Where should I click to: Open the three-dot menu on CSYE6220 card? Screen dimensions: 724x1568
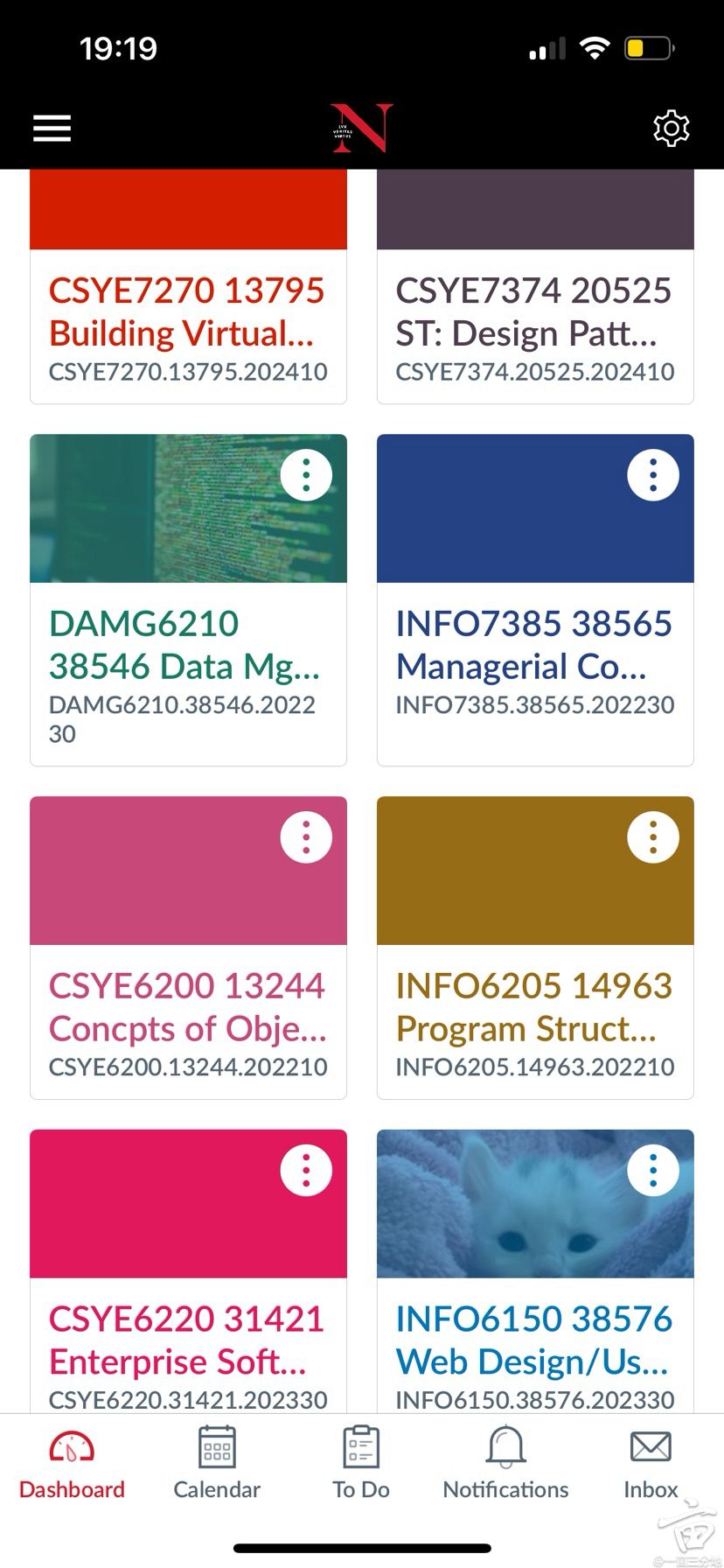(306, 1171)
